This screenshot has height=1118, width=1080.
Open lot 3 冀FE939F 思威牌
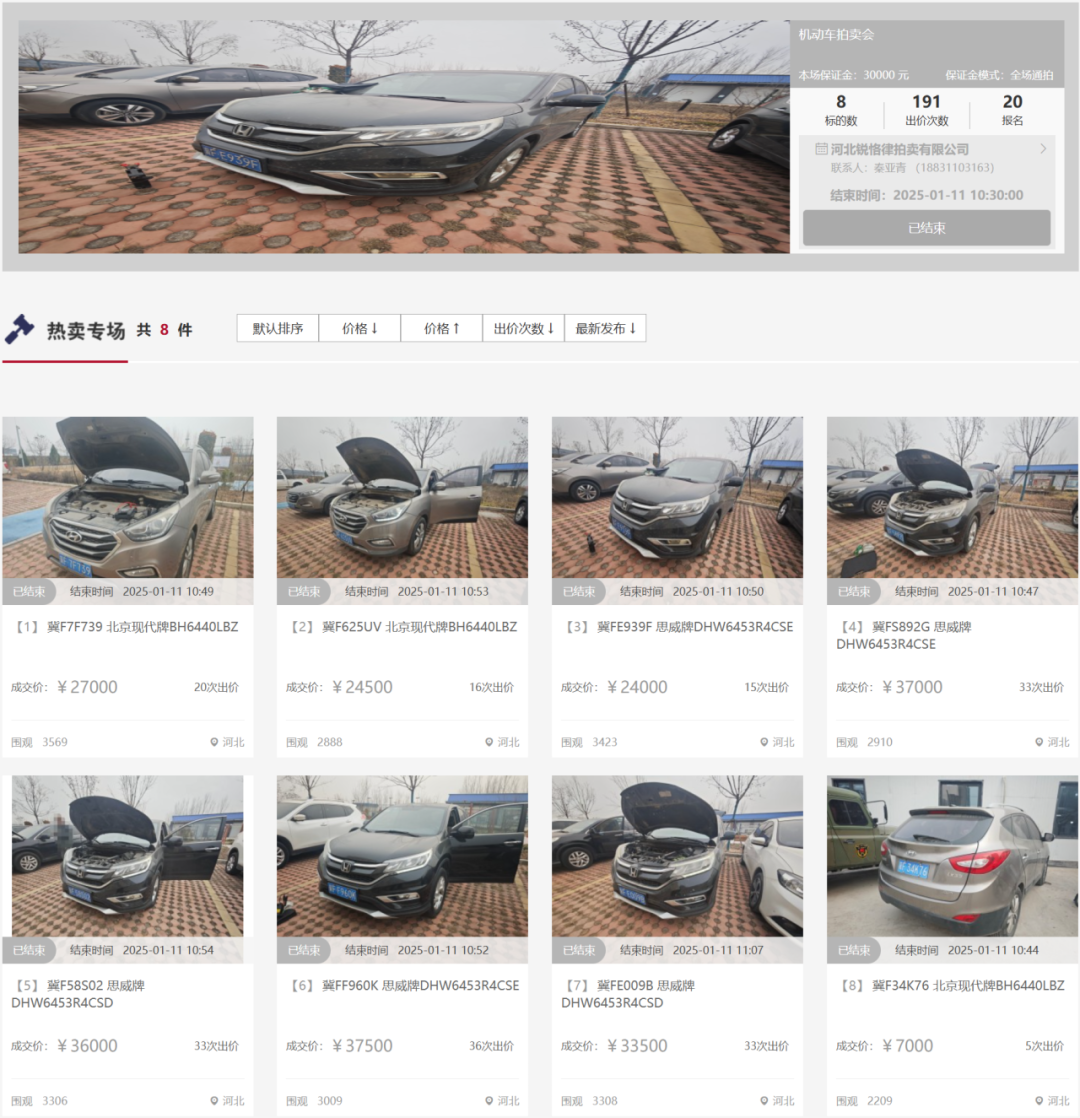click(677, 510)
